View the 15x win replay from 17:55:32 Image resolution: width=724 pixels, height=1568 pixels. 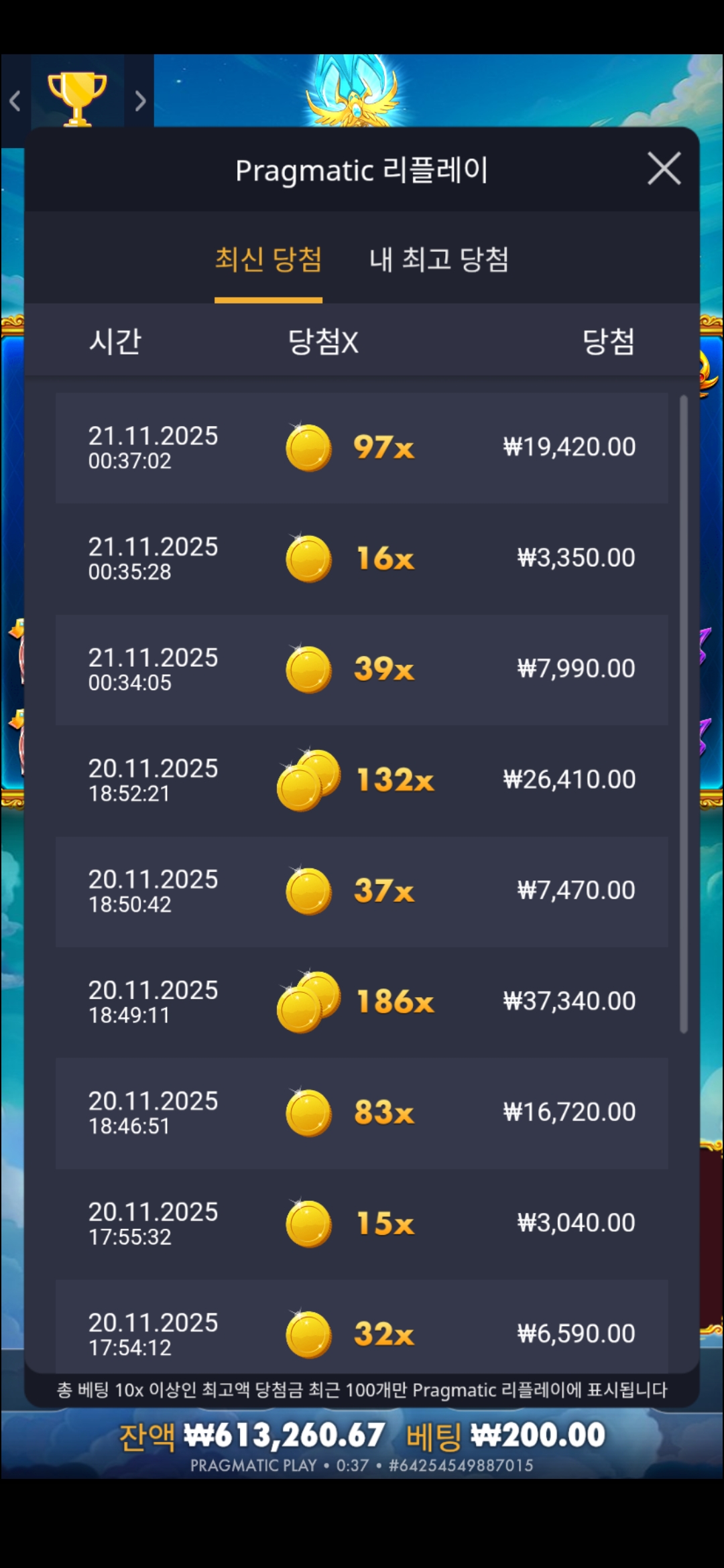pyautogui.click(x=361, y=1223)
